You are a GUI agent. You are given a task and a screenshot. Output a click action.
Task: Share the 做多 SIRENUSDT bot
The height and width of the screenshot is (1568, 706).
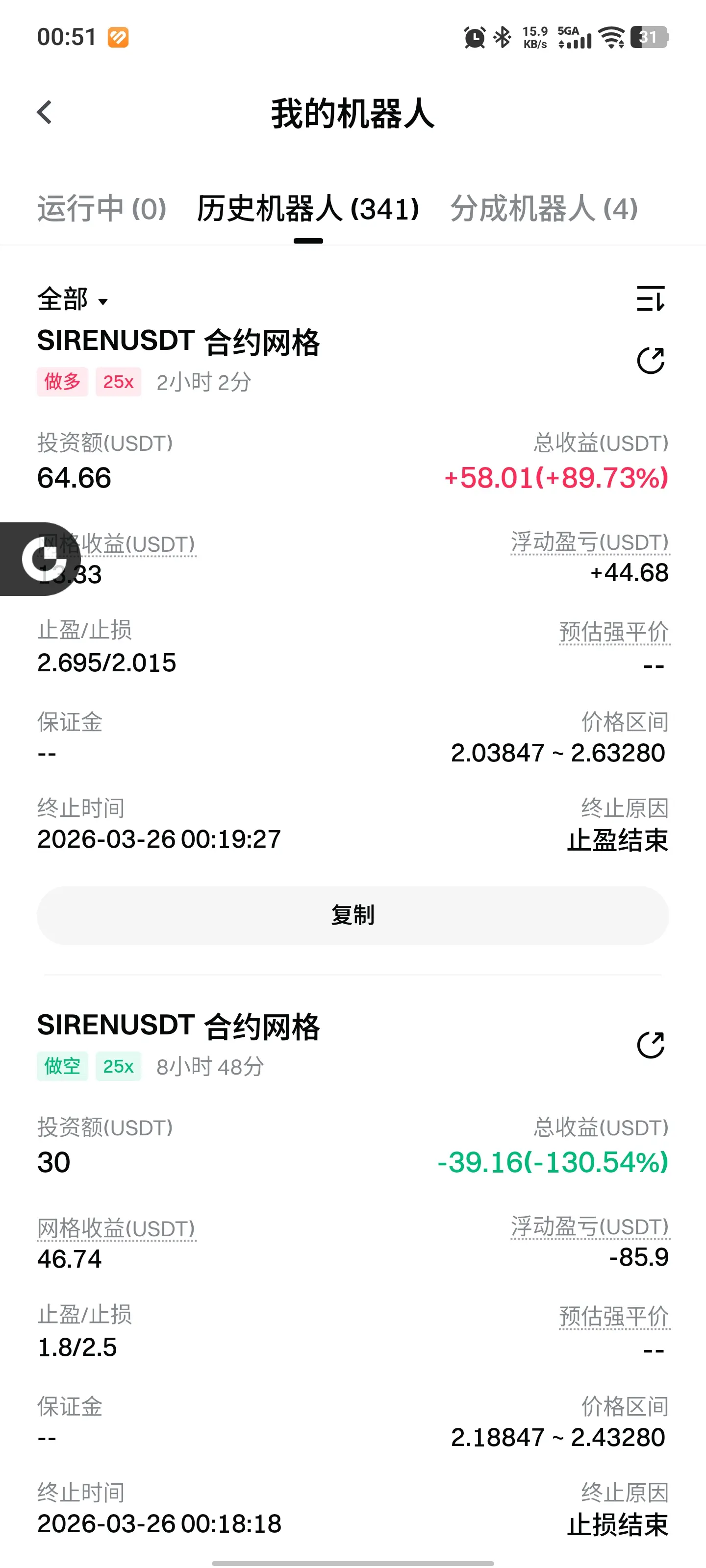click(650, 361)
